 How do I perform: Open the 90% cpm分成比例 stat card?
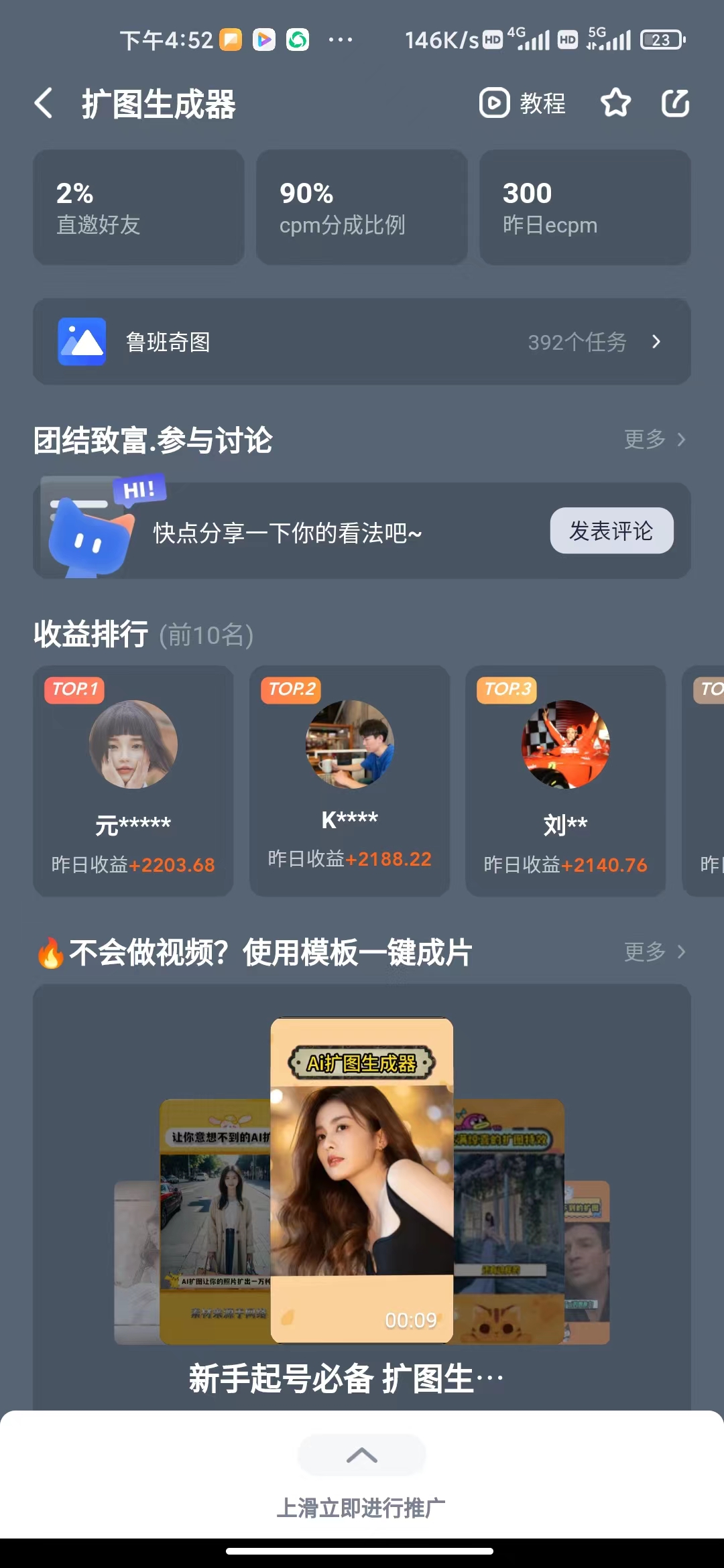click(362, 208)
